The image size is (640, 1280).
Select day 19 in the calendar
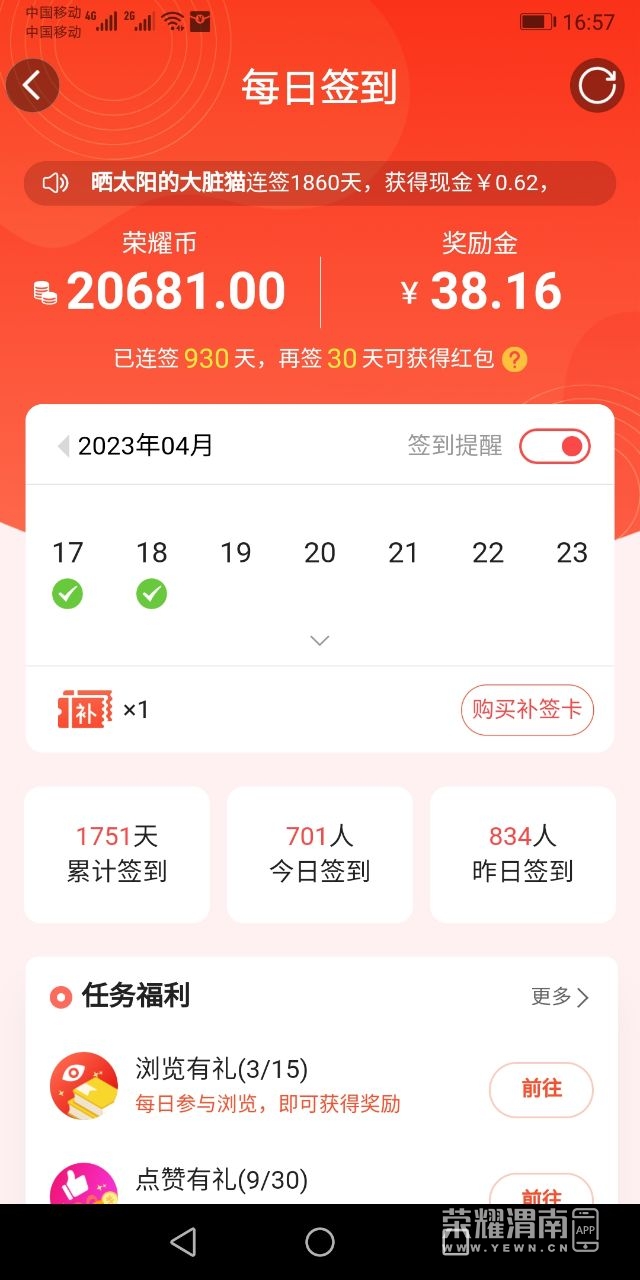236,553
